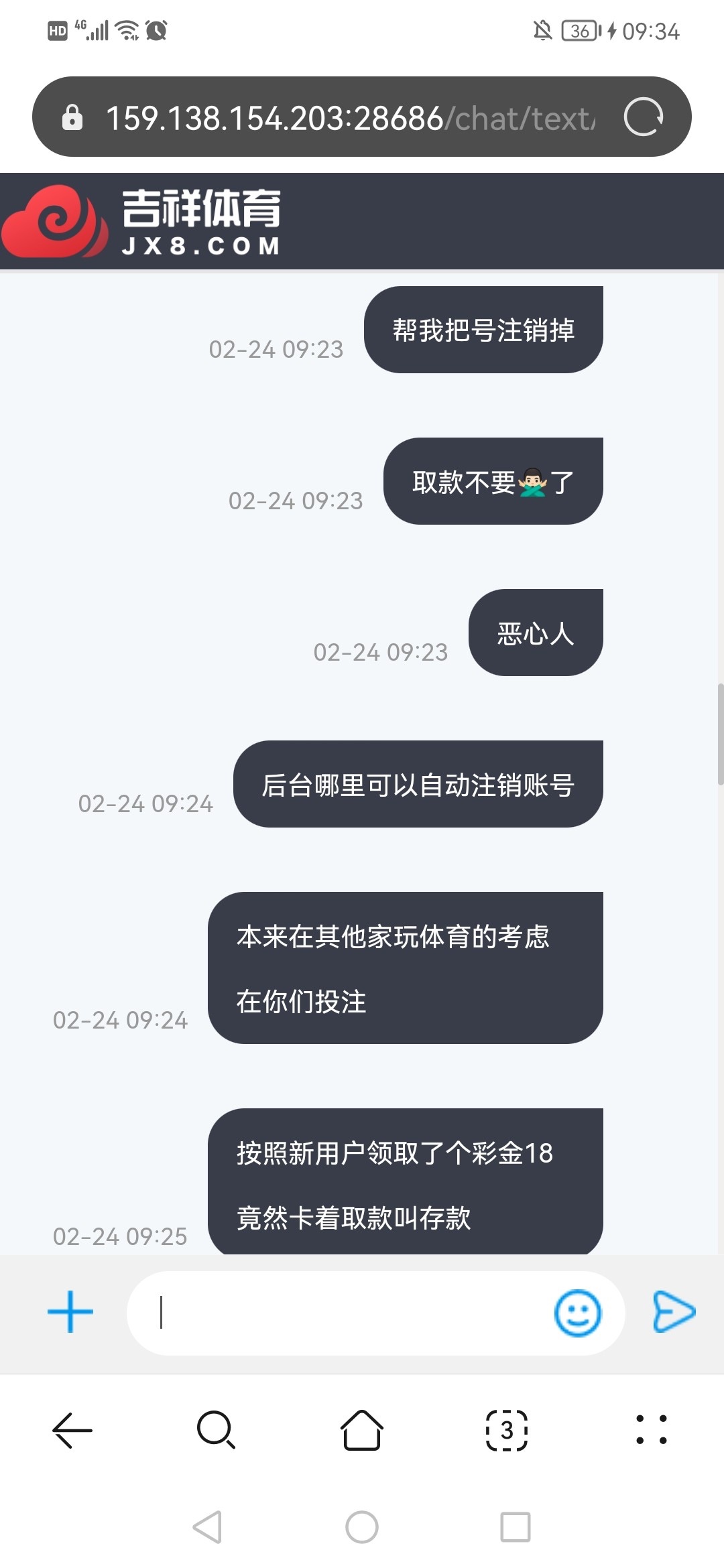Open the emoji picker
The height and width of the screenshot is (1568, 724).
[577, 1313]
